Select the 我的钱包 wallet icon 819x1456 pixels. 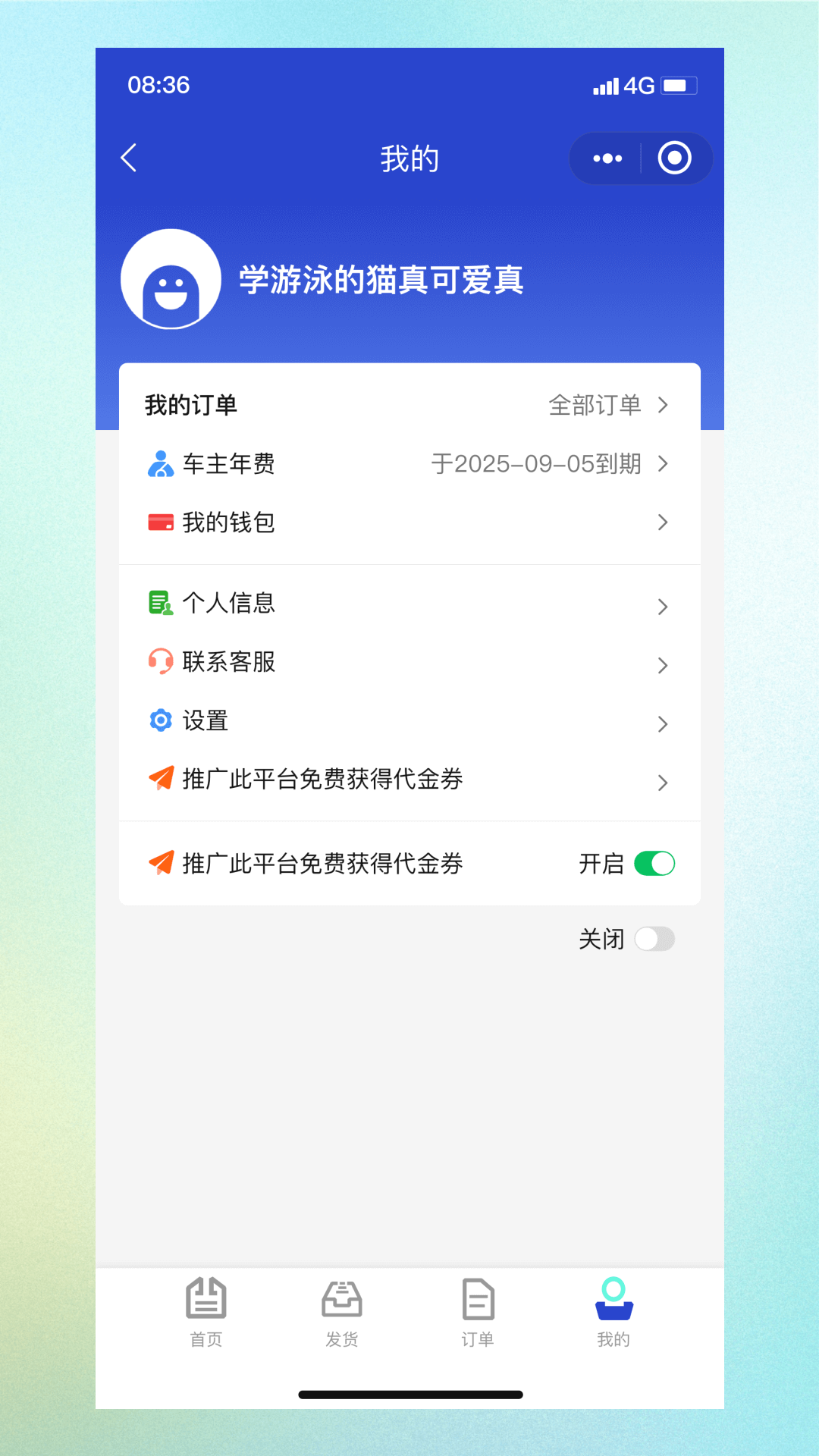click(x=160, y=522)
